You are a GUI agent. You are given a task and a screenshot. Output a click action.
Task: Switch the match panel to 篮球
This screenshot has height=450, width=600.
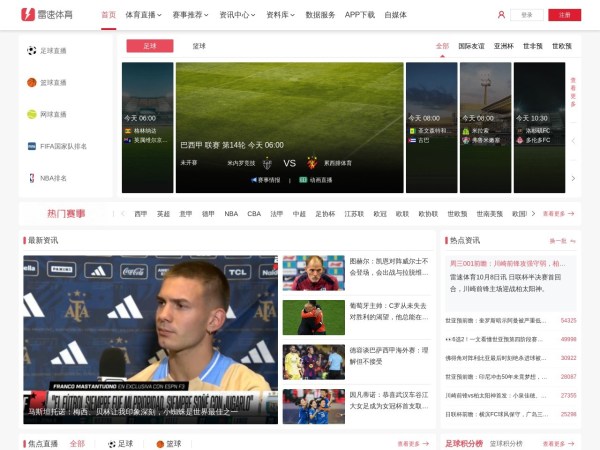tap(199, 46)
